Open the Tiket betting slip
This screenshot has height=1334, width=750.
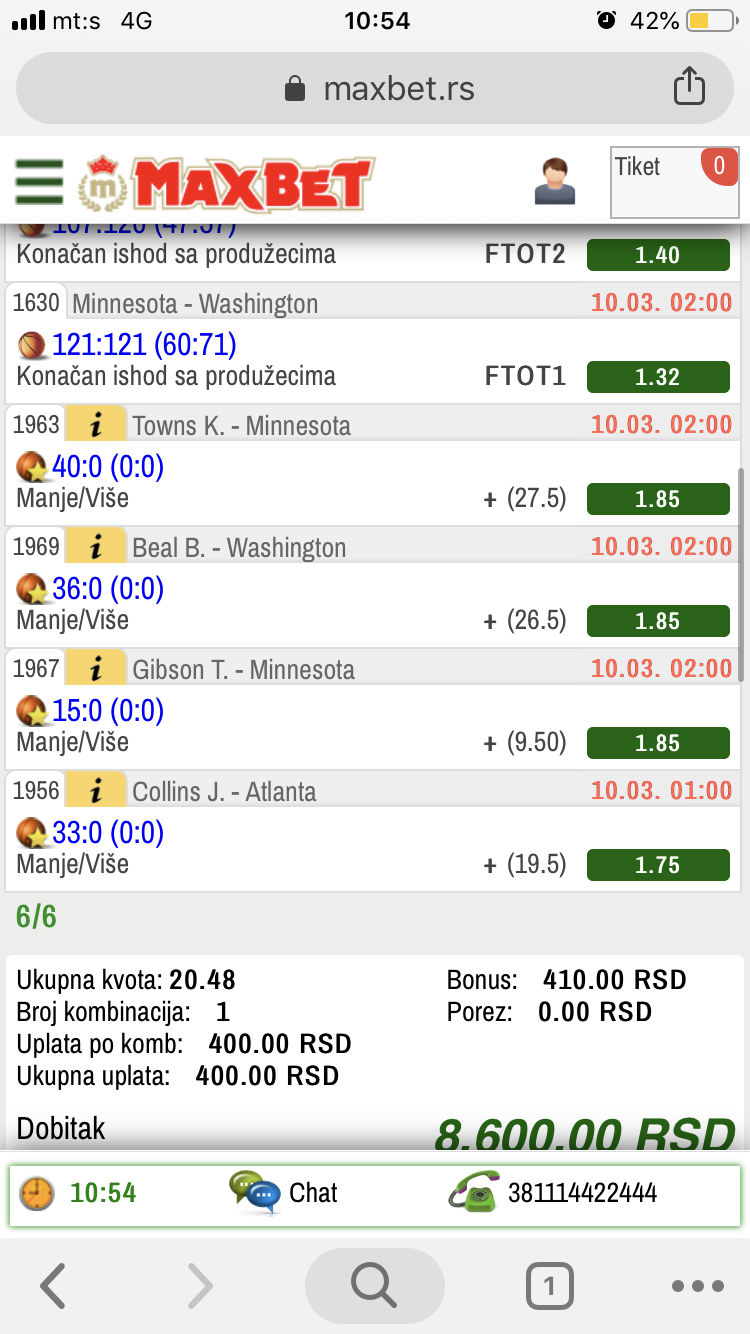(x=675, y=182)
